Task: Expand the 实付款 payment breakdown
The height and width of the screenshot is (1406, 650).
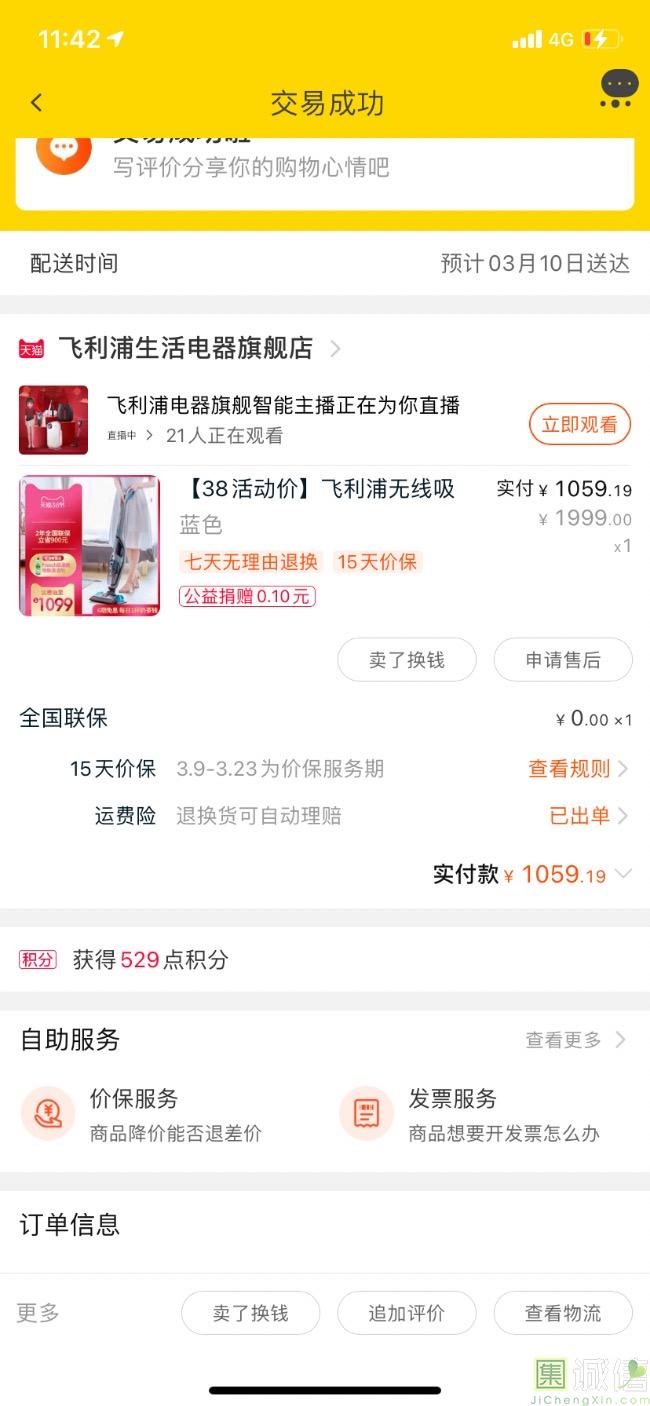Action: (623, 874)
